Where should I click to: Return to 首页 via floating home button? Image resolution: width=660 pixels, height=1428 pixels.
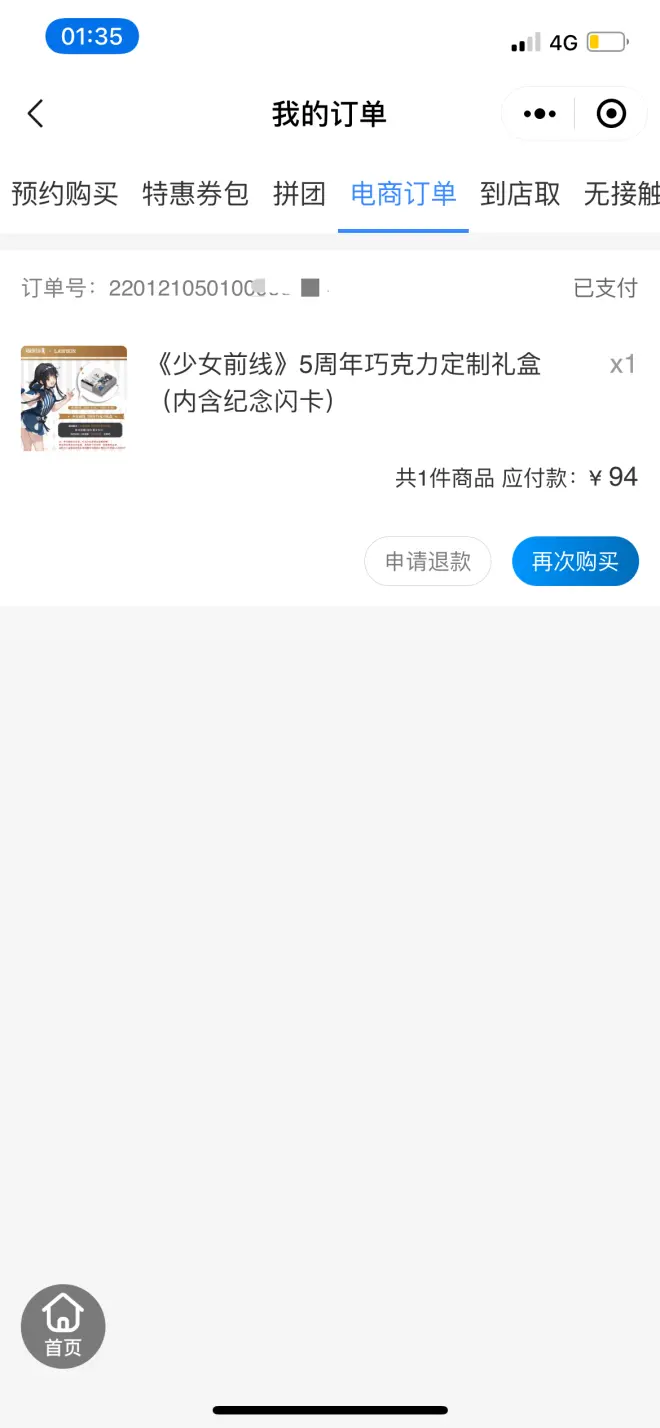(x=63, y=1326)
